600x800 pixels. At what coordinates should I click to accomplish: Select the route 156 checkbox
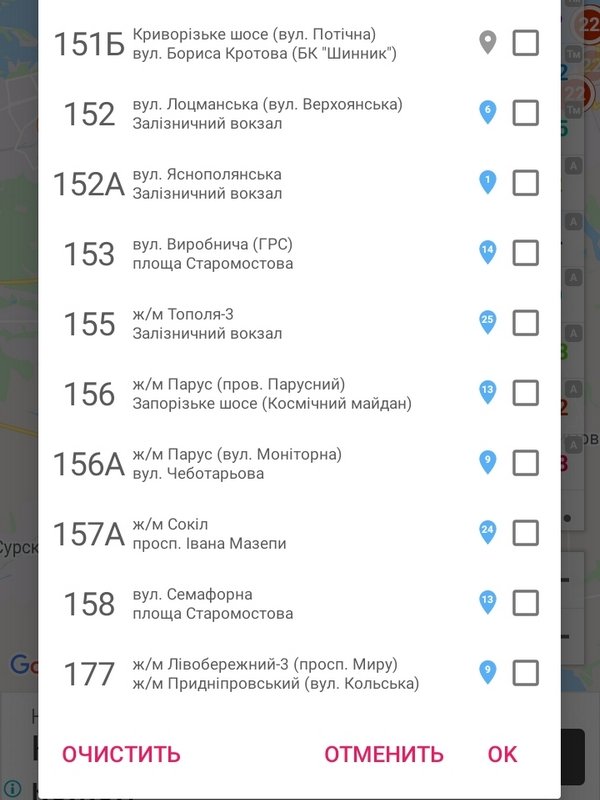pos(525,393)
